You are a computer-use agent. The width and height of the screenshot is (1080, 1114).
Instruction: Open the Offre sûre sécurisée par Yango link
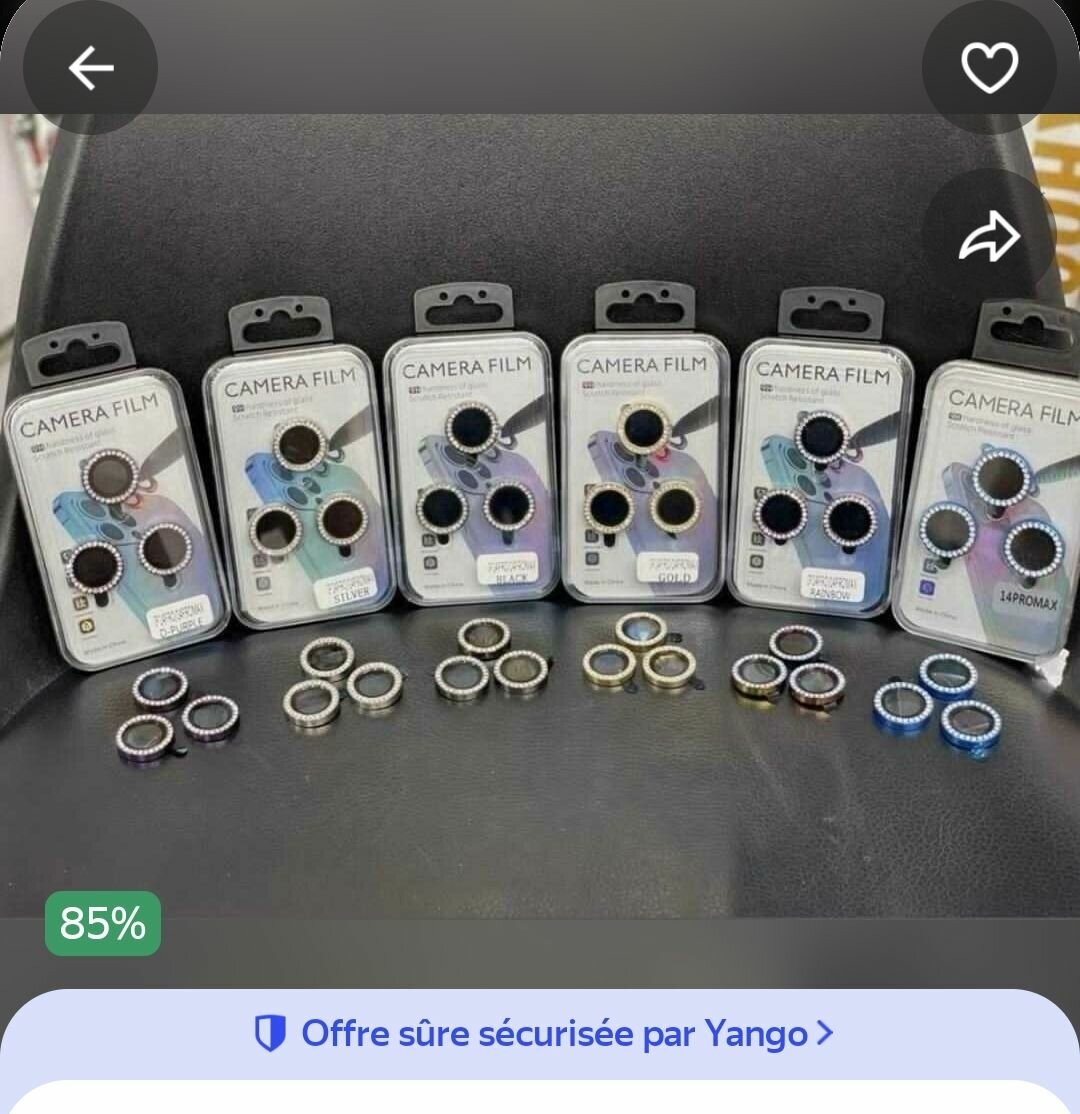click(x=543, y=1033)
